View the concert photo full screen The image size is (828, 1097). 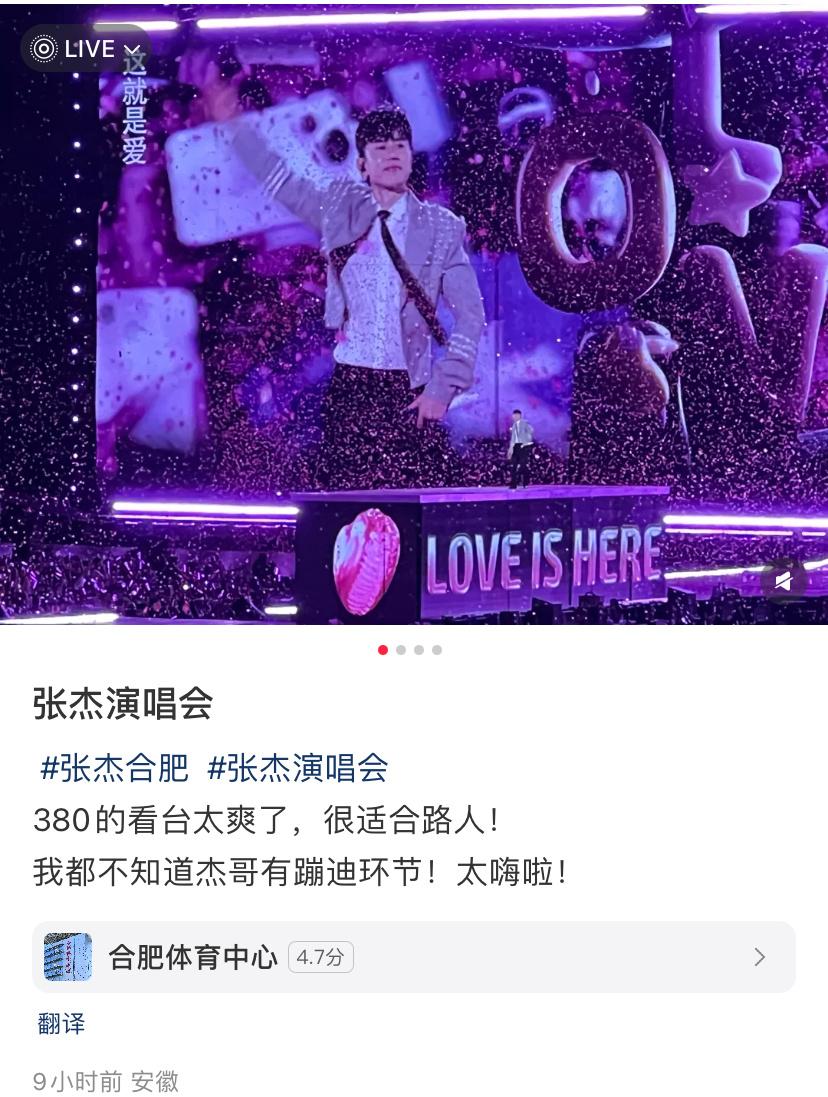coord(414,320)
